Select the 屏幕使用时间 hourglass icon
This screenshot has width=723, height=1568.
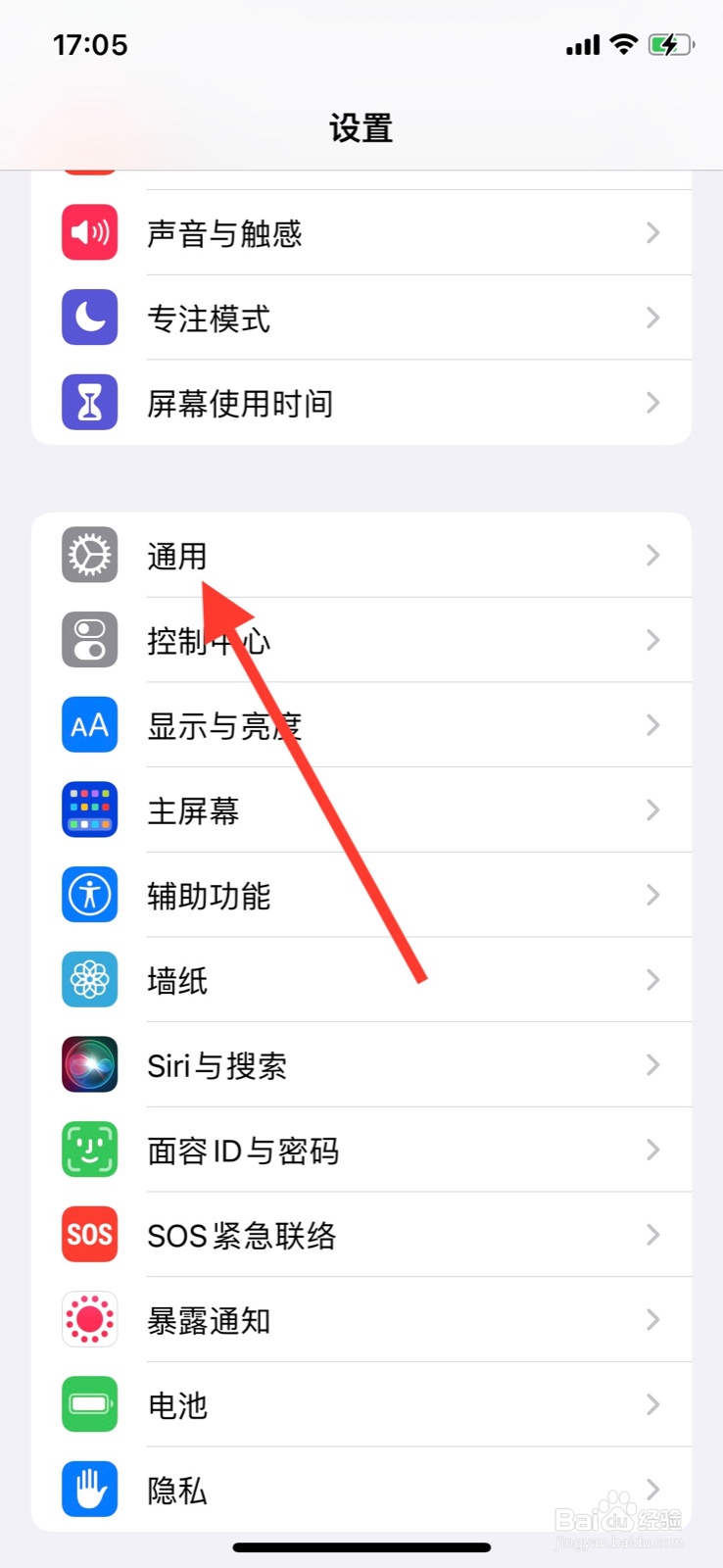[x=89, y=402]
